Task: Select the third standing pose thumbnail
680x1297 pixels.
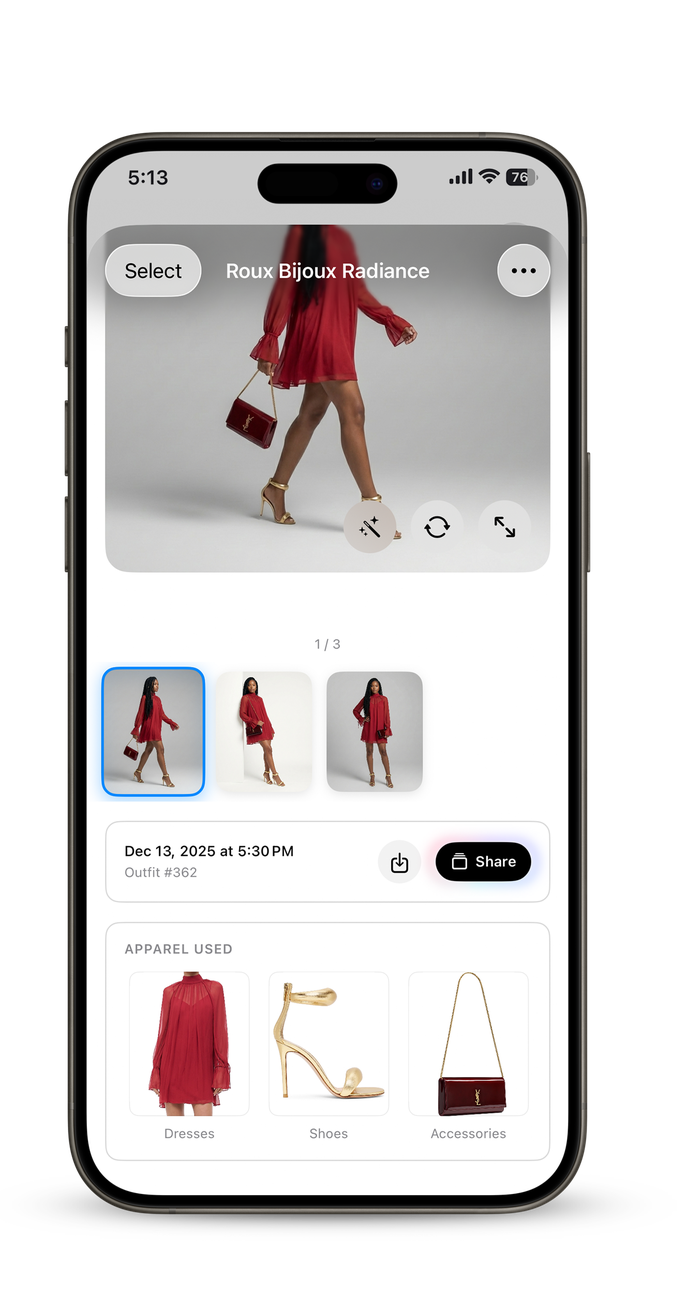Action: [x=374, y=732]
